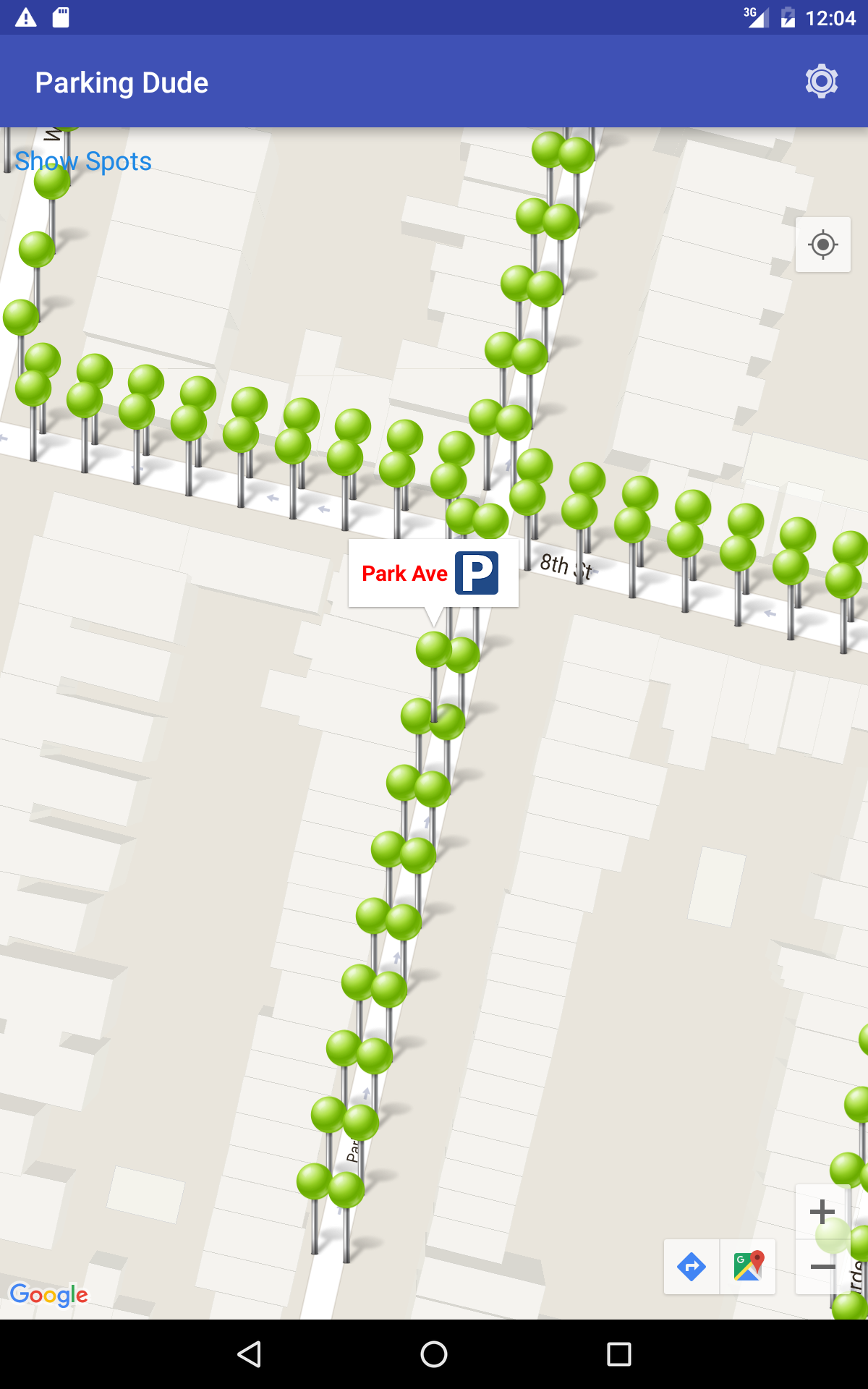Open the Park Ave parking info window
This screenshot has width=868, height=1389.
click(433, 573)
